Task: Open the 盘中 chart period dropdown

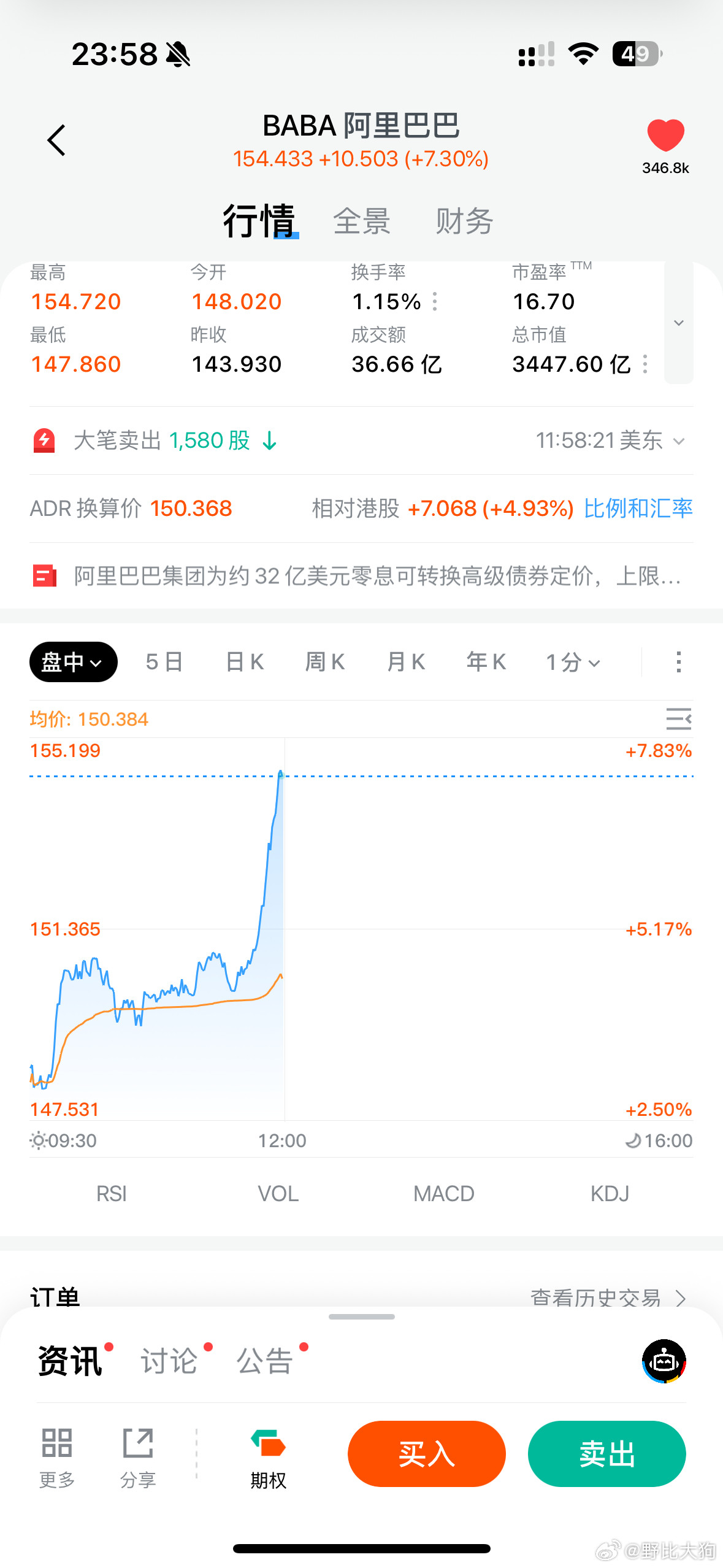Action: tap(73, 662)
